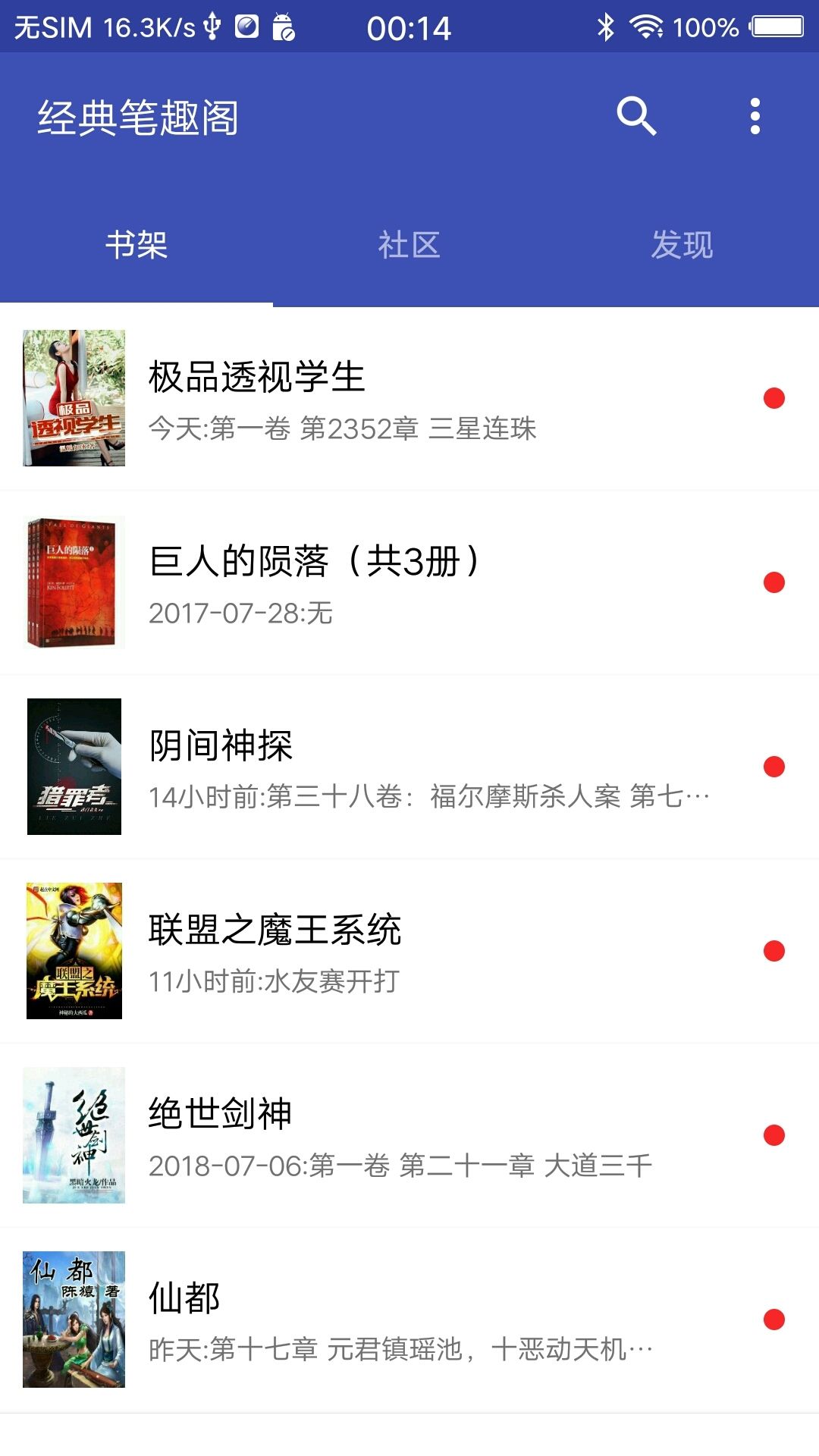Tap the red update dot on 联盟之魔王系统
819x1456 pixels.
(773, 952)
